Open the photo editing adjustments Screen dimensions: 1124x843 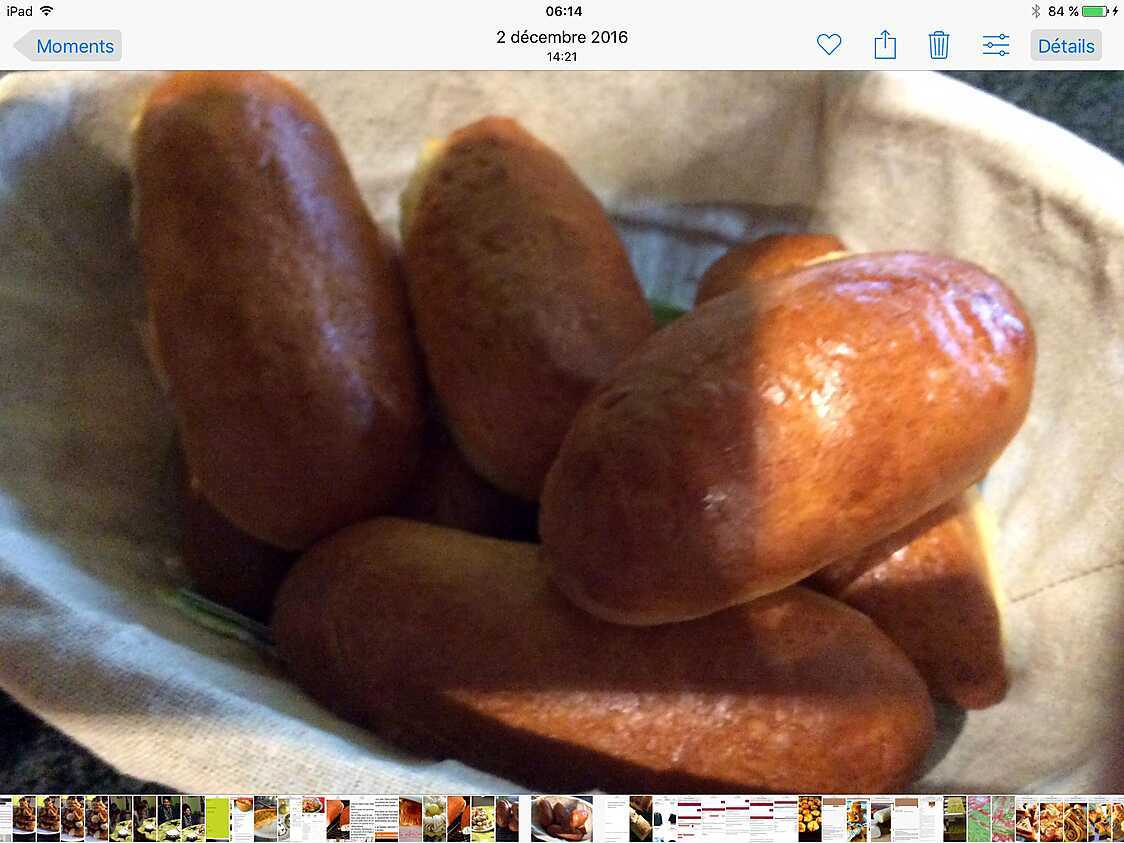pos(996,45)
